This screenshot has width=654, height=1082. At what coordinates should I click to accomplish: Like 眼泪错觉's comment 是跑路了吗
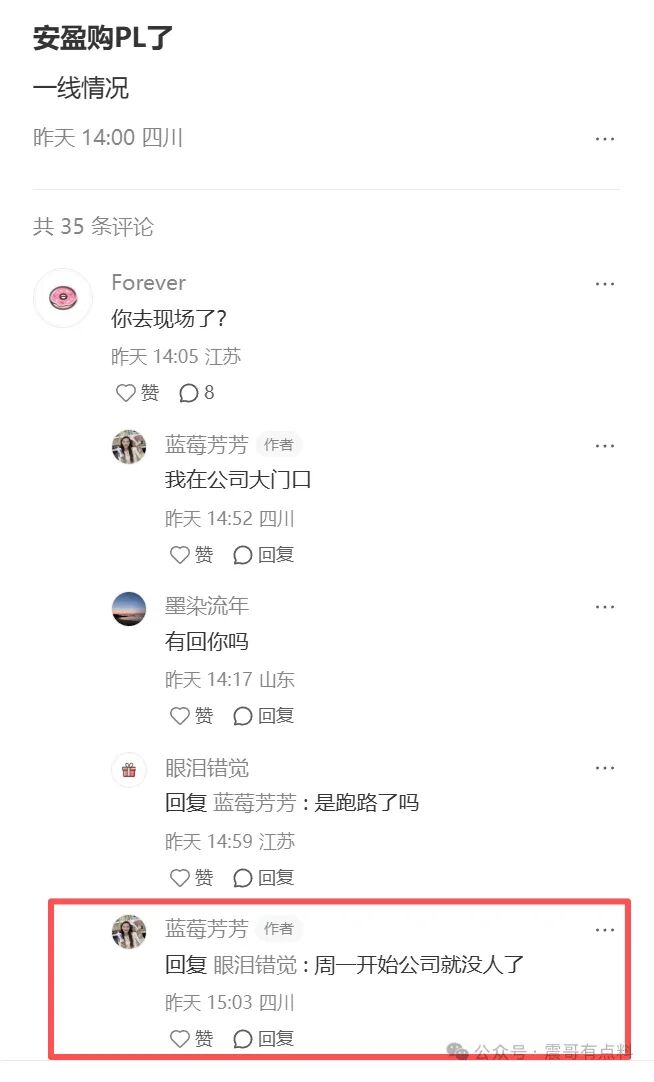[191, 877]
